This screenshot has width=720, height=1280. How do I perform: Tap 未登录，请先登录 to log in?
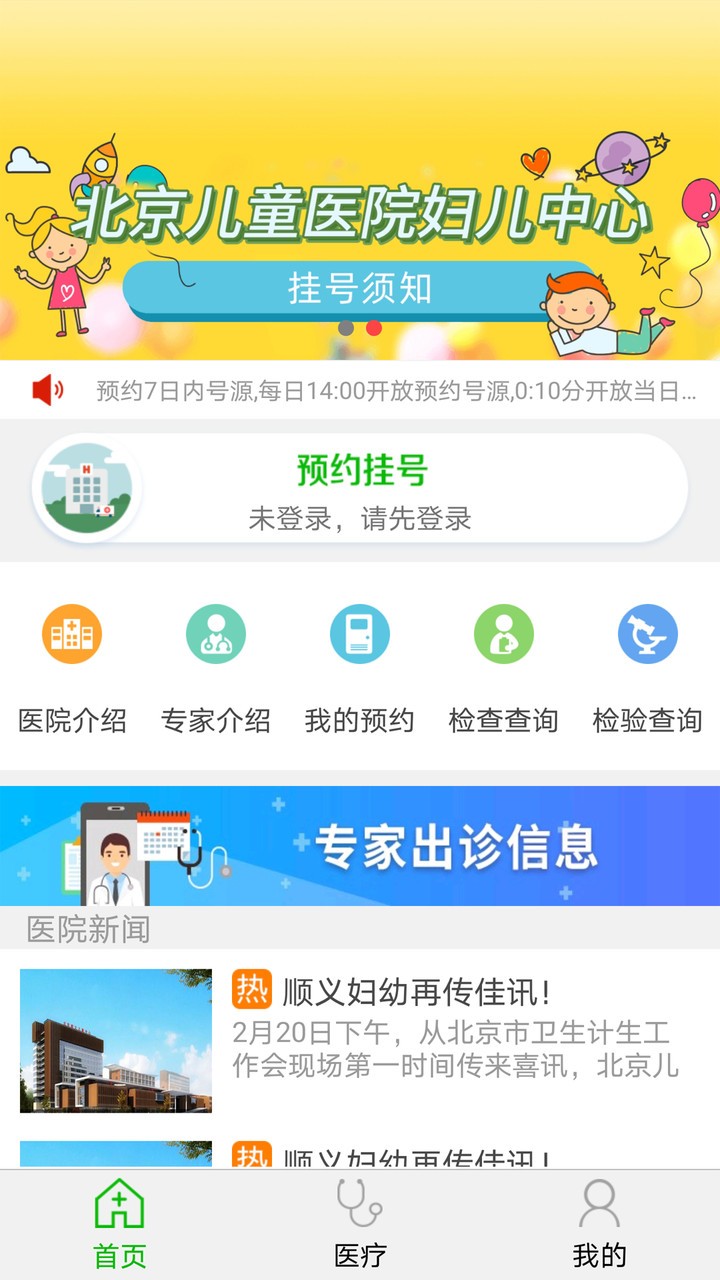tap(360, 518)
